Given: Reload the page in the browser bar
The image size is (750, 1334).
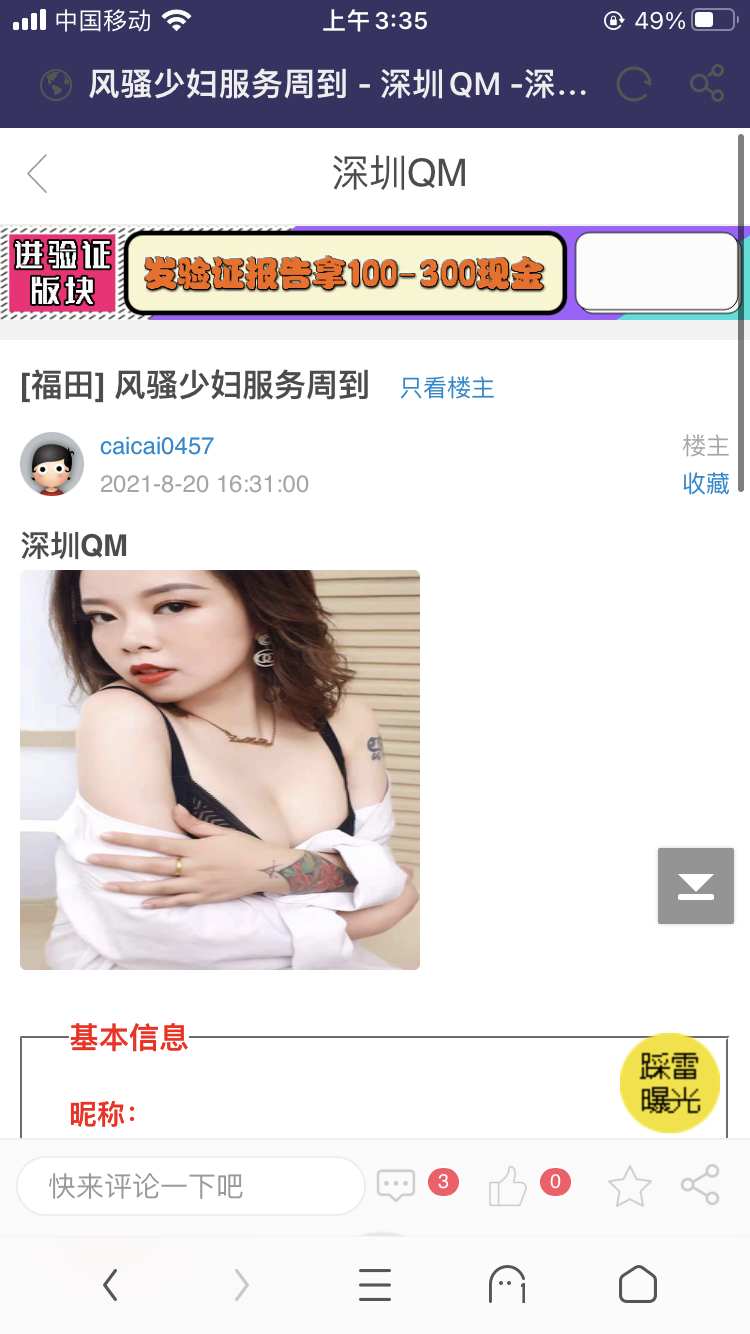Looking at the screenshot, I should pos(633,84).
